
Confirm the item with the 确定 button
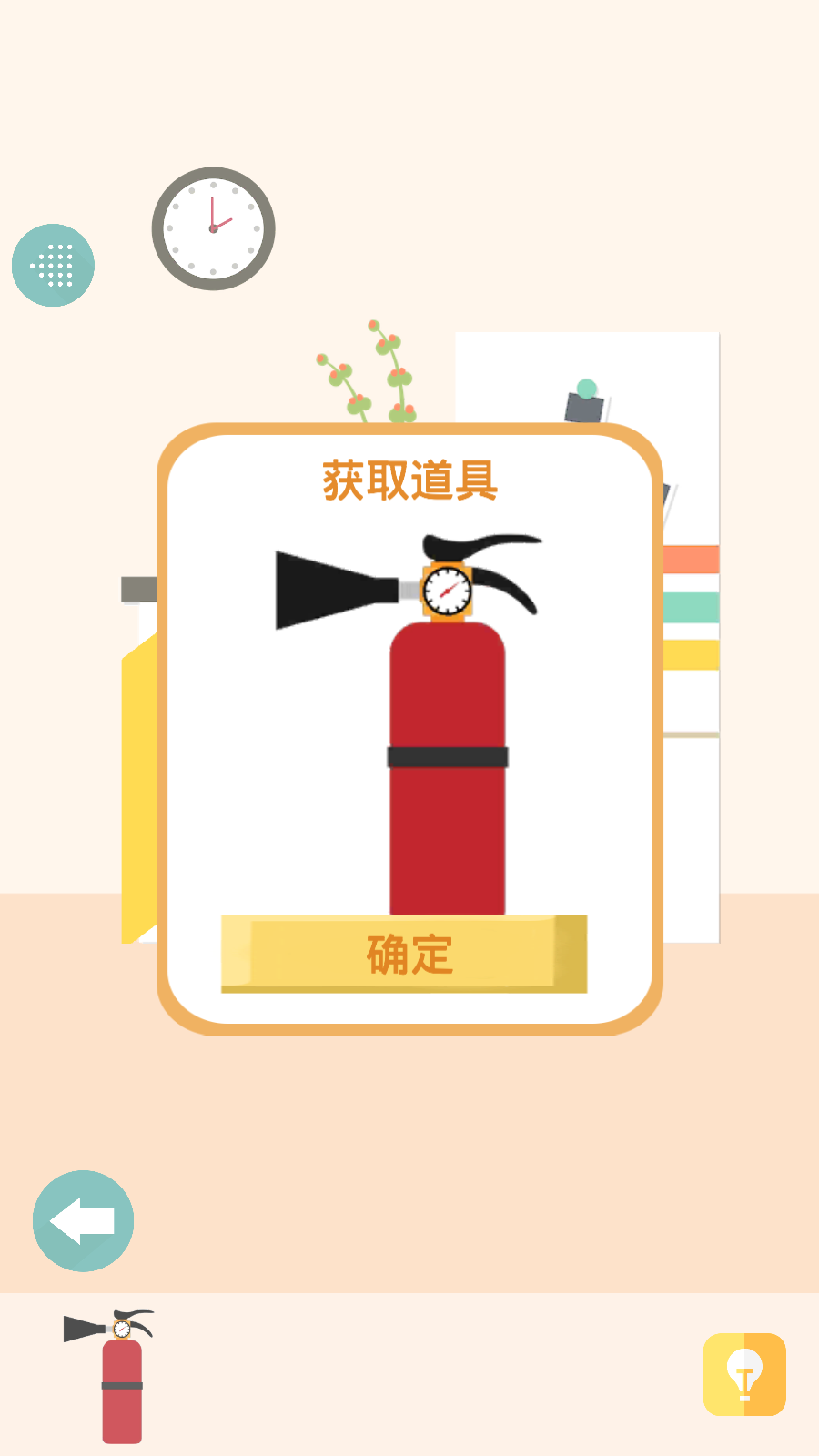pyautogui.click(x=404, y=954)
